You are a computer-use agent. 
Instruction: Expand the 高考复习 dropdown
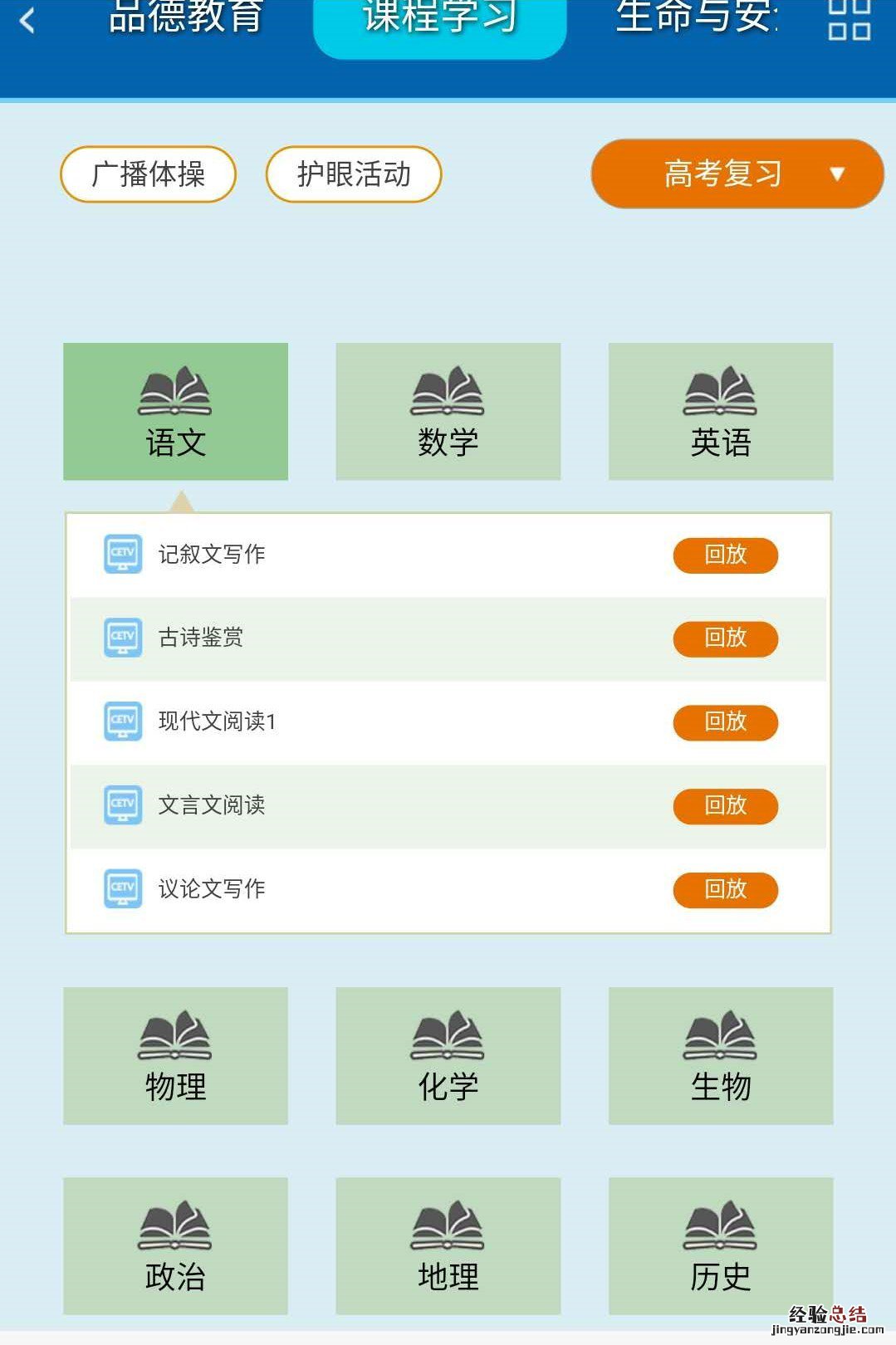pos(737,174)
